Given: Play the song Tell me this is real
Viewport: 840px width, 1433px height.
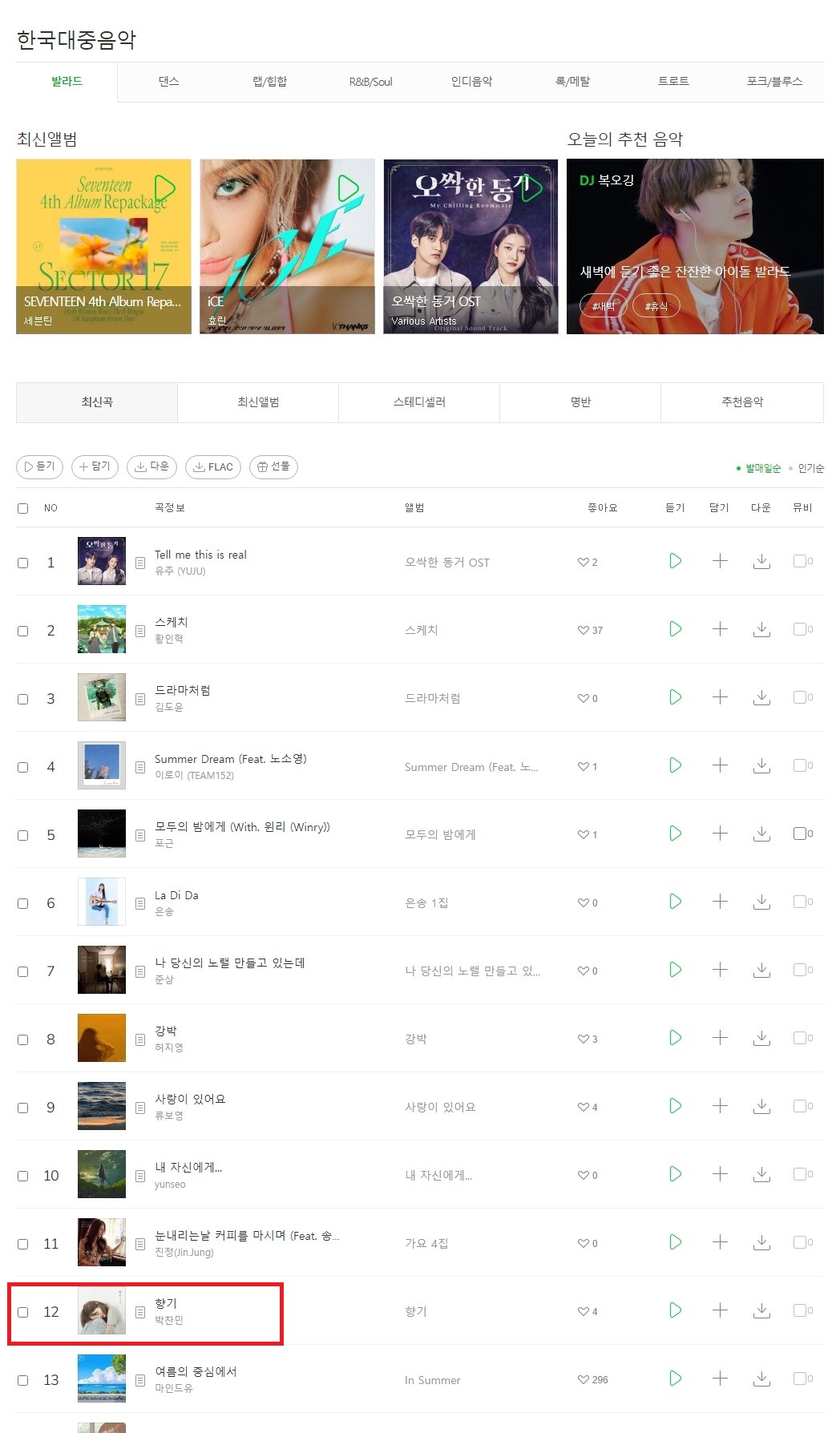Looking at the screenshot, I should pos(675,561).
